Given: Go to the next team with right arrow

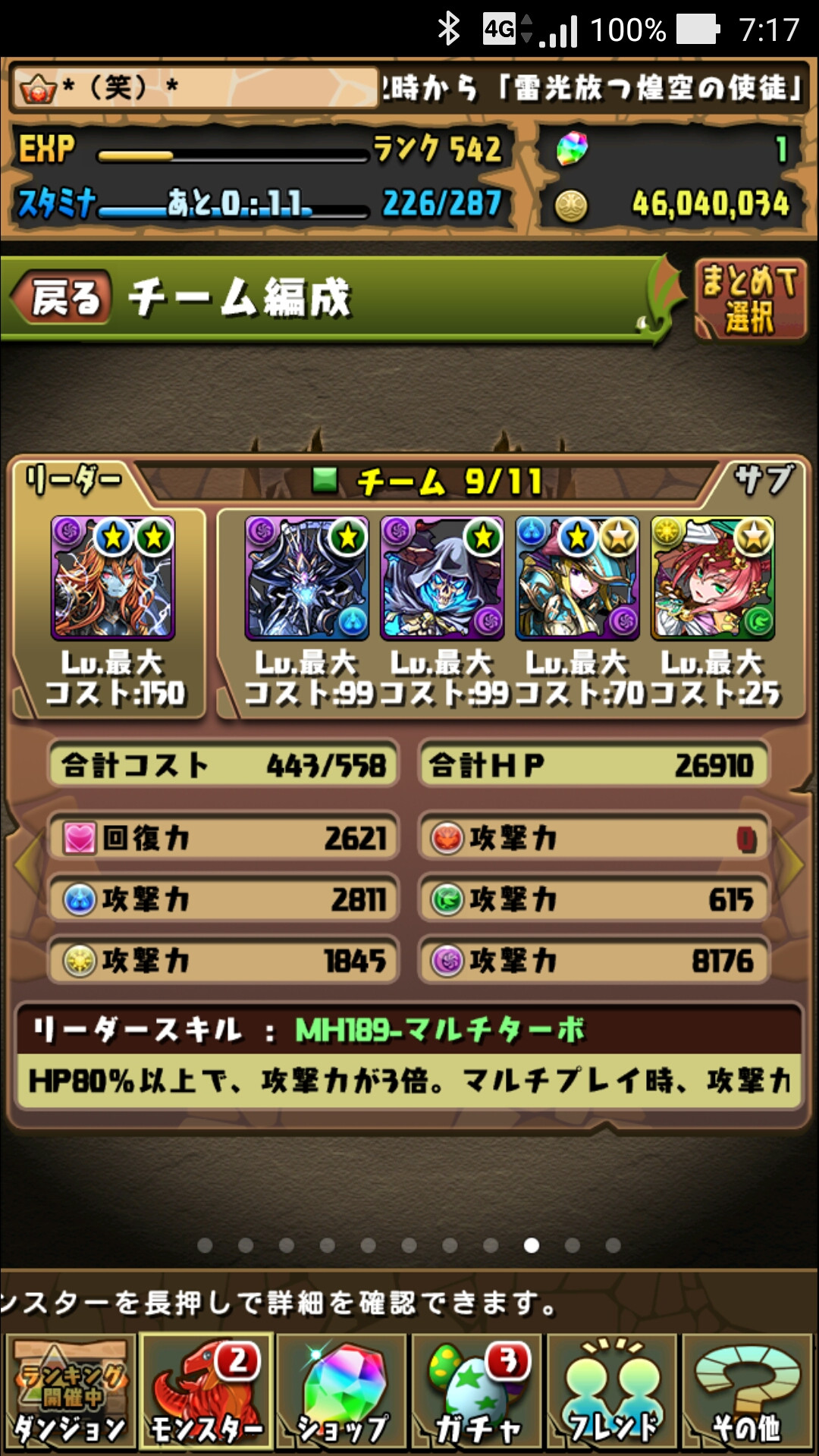Looking at the screenshot, I should pyautogui.click(x=793, y=863).
